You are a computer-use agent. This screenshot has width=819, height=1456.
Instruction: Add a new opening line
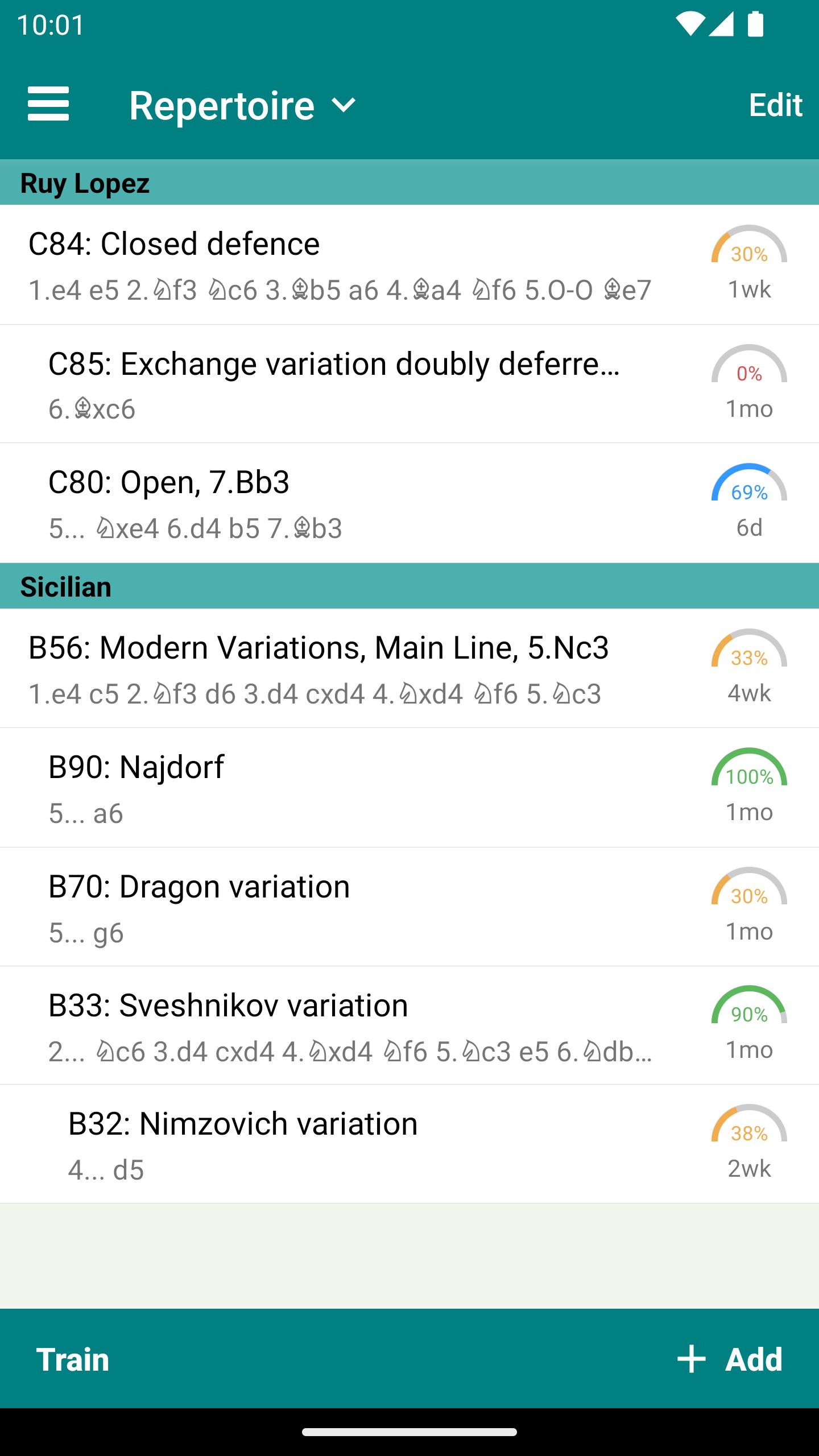click(730, 1359)
